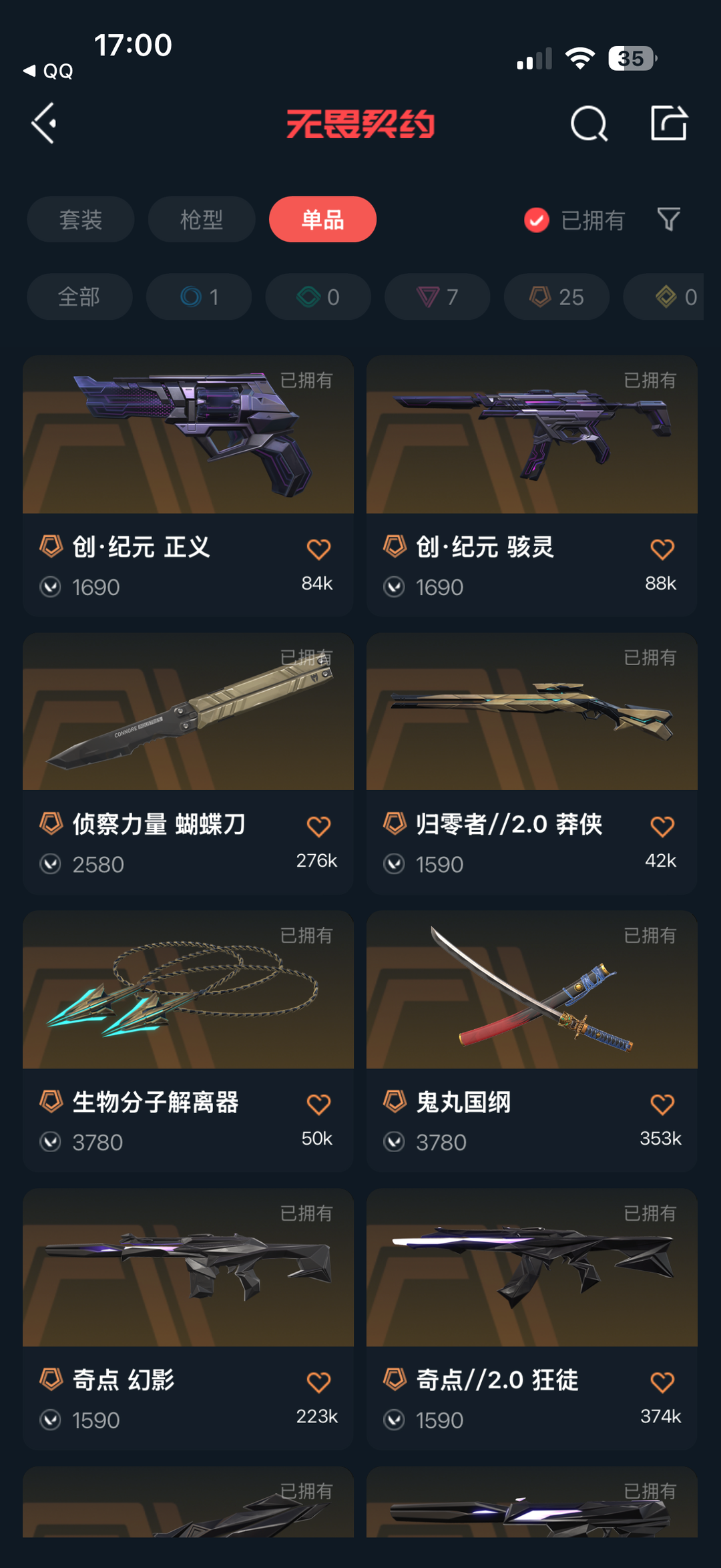
Task: Filter by the purple tier chip showing 7
Action: click(x=437, y=297)
